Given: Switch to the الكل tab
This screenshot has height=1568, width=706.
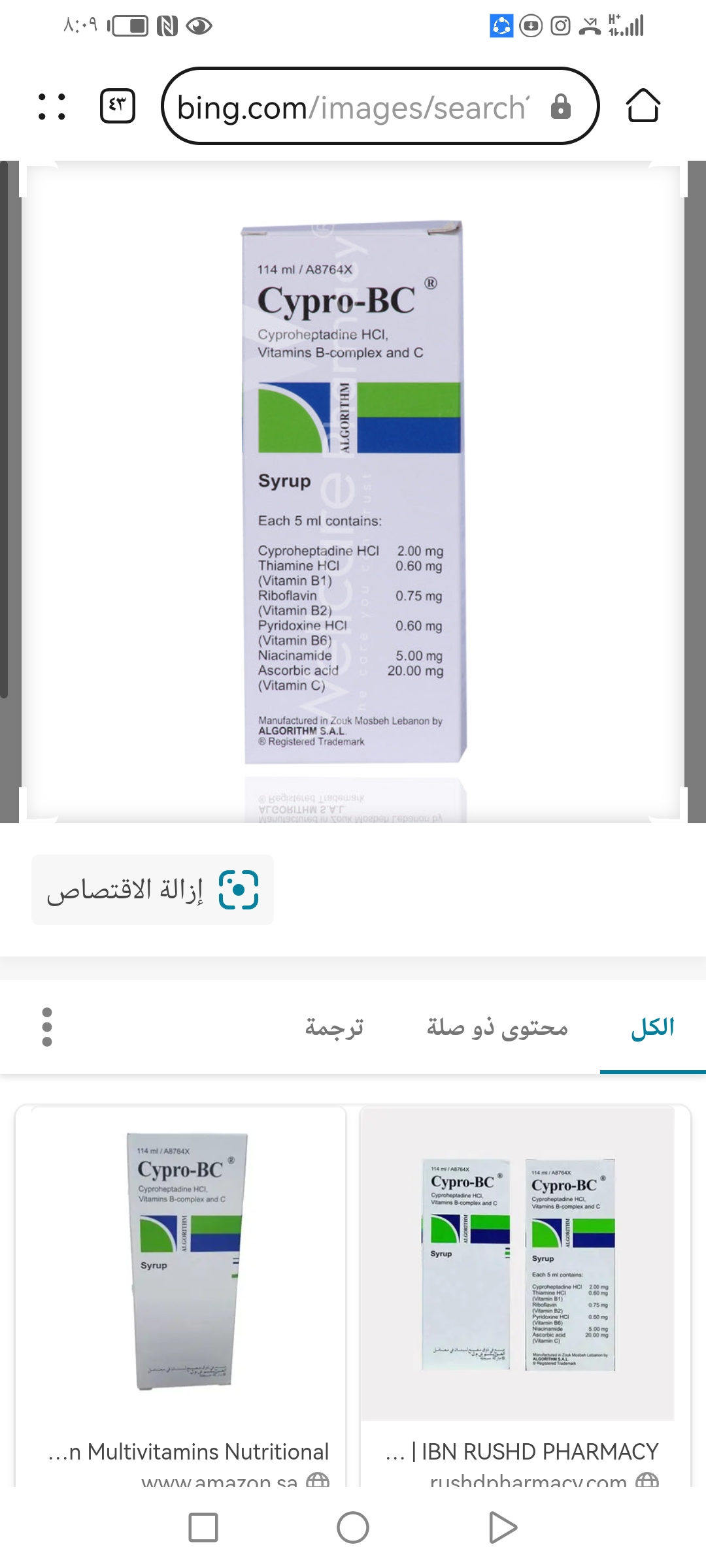Looking at the screenshot, I should point(652,1028).
